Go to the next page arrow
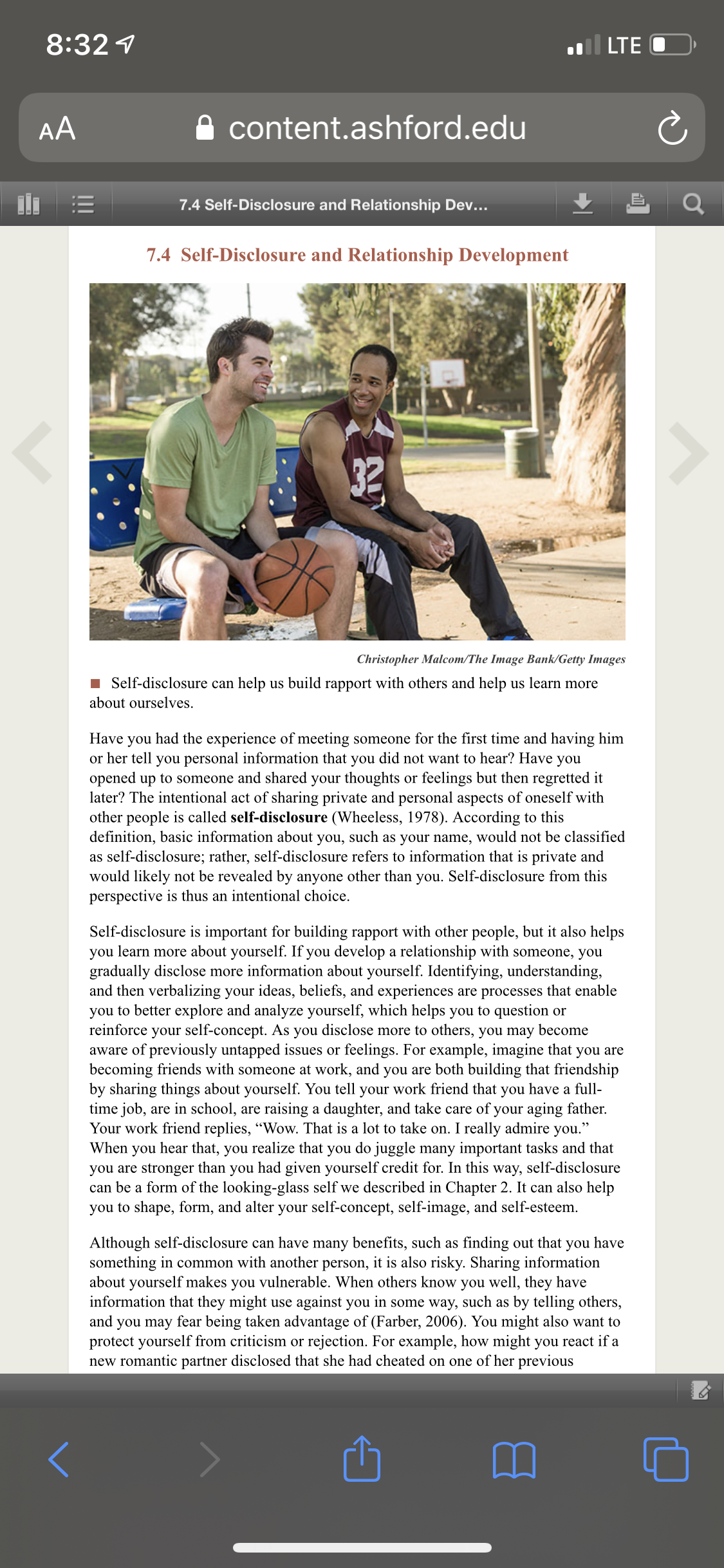 point(688,453)
